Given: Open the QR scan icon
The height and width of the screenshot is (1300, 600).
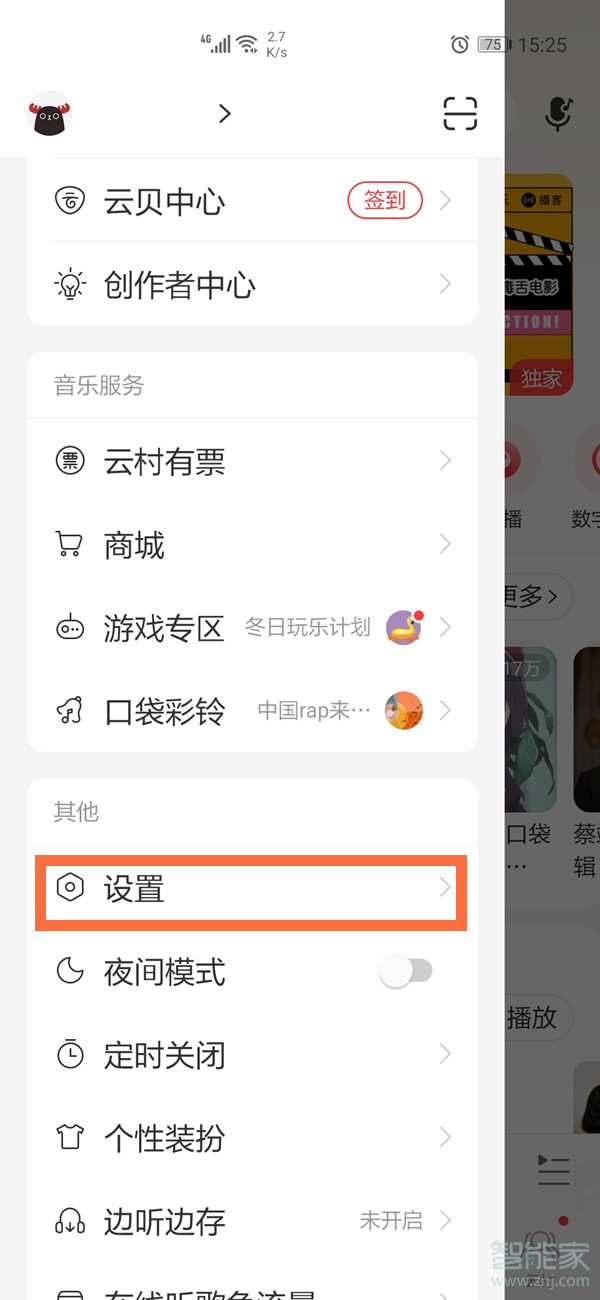Looking at the screenshot, I should [x=460, y=114].
